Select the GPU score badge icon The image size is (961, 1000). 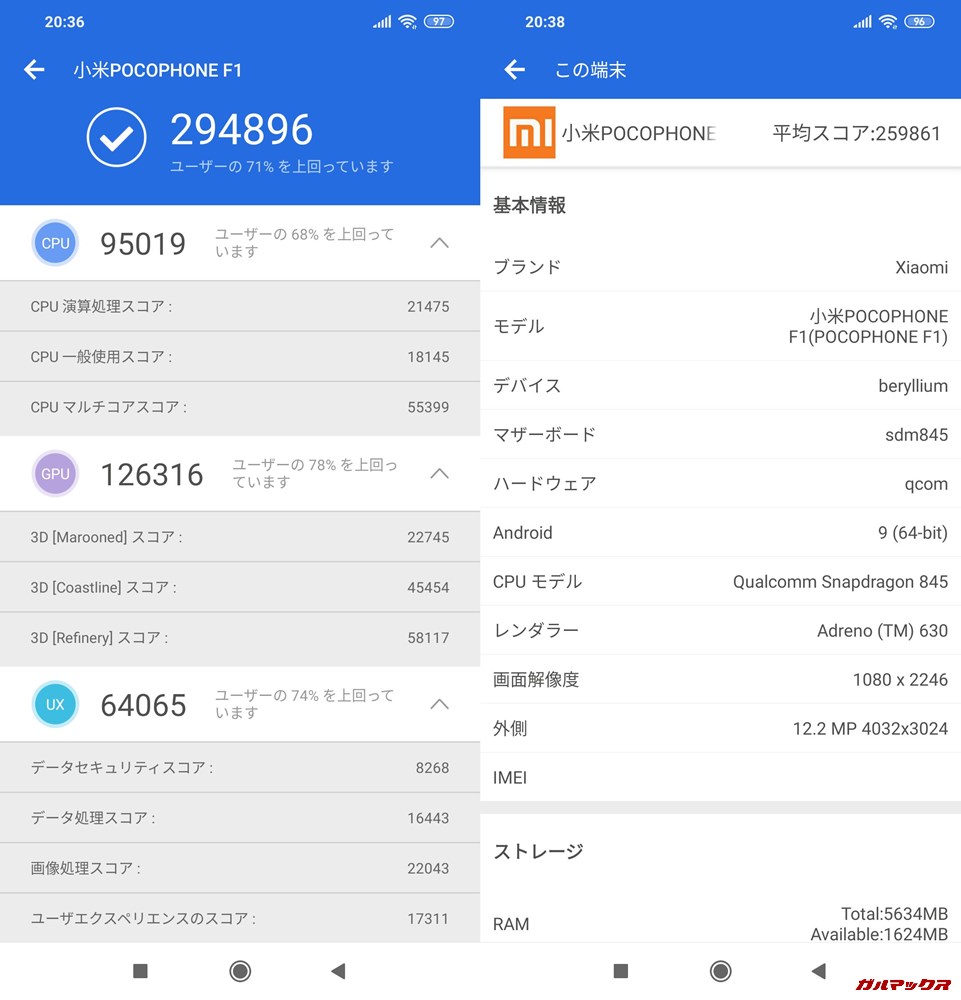pos(55,473)
